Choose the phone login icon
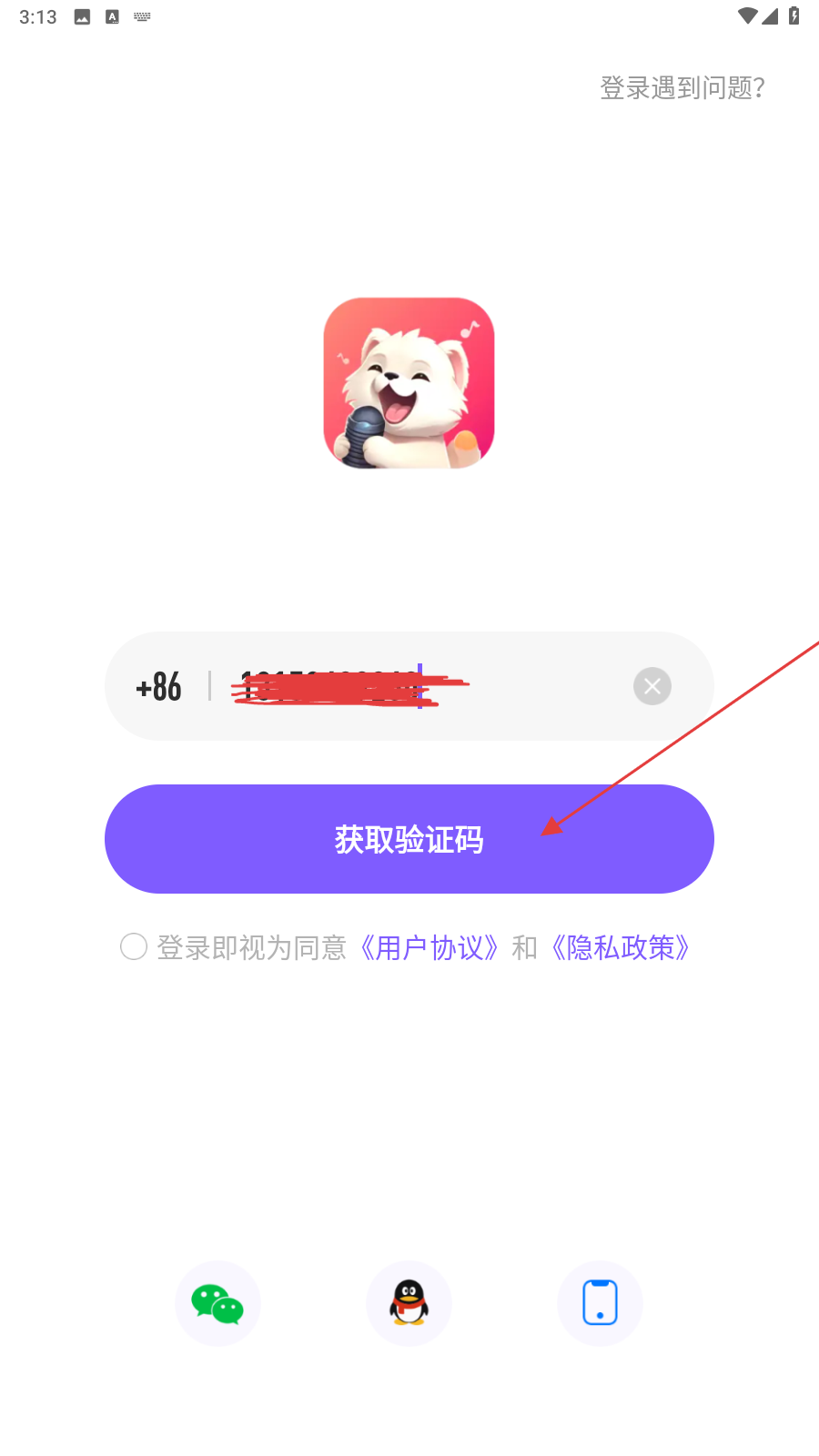The width and height of the screenshot is (819, 1456). (x=600, y=1303)
